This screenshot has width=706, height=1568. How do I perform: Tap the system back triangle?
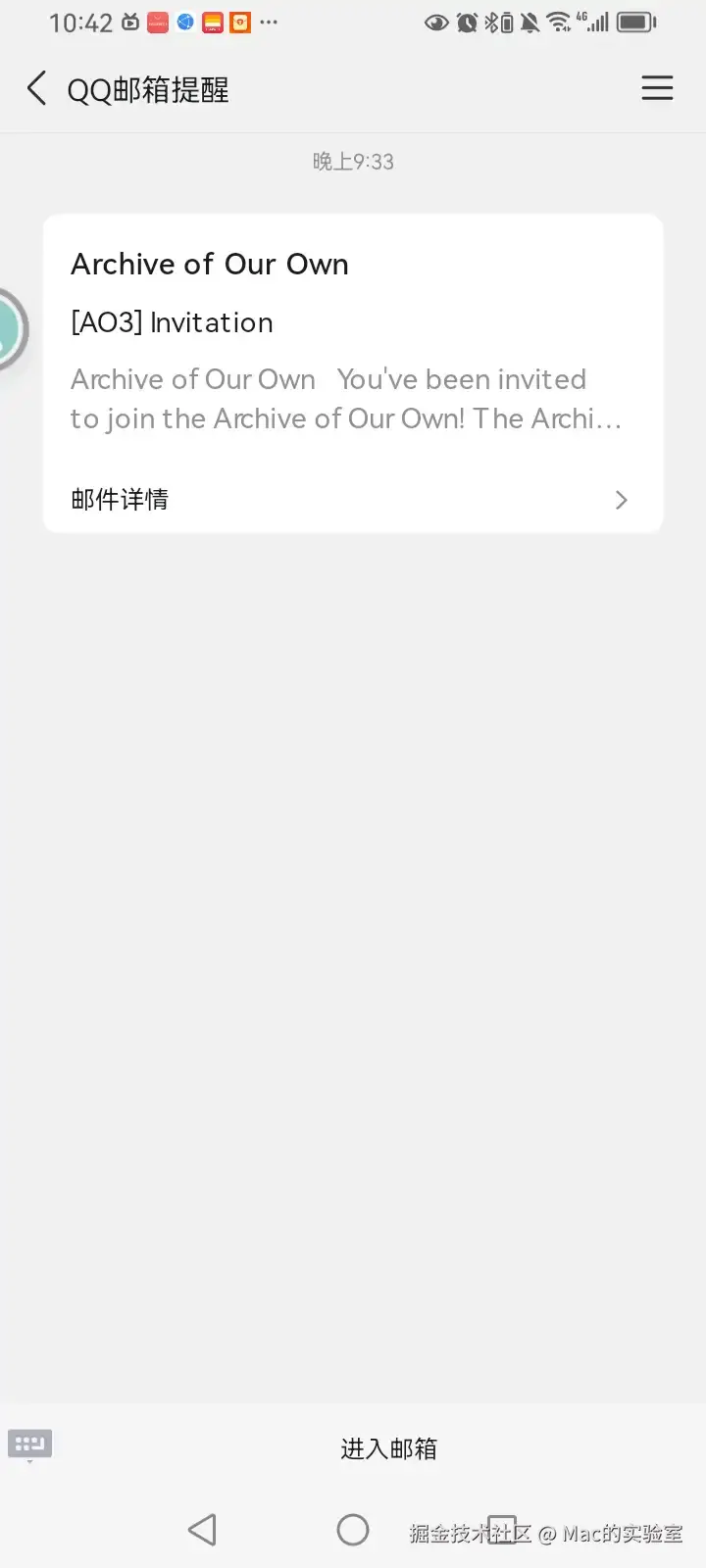click(x=202, y=1530)
